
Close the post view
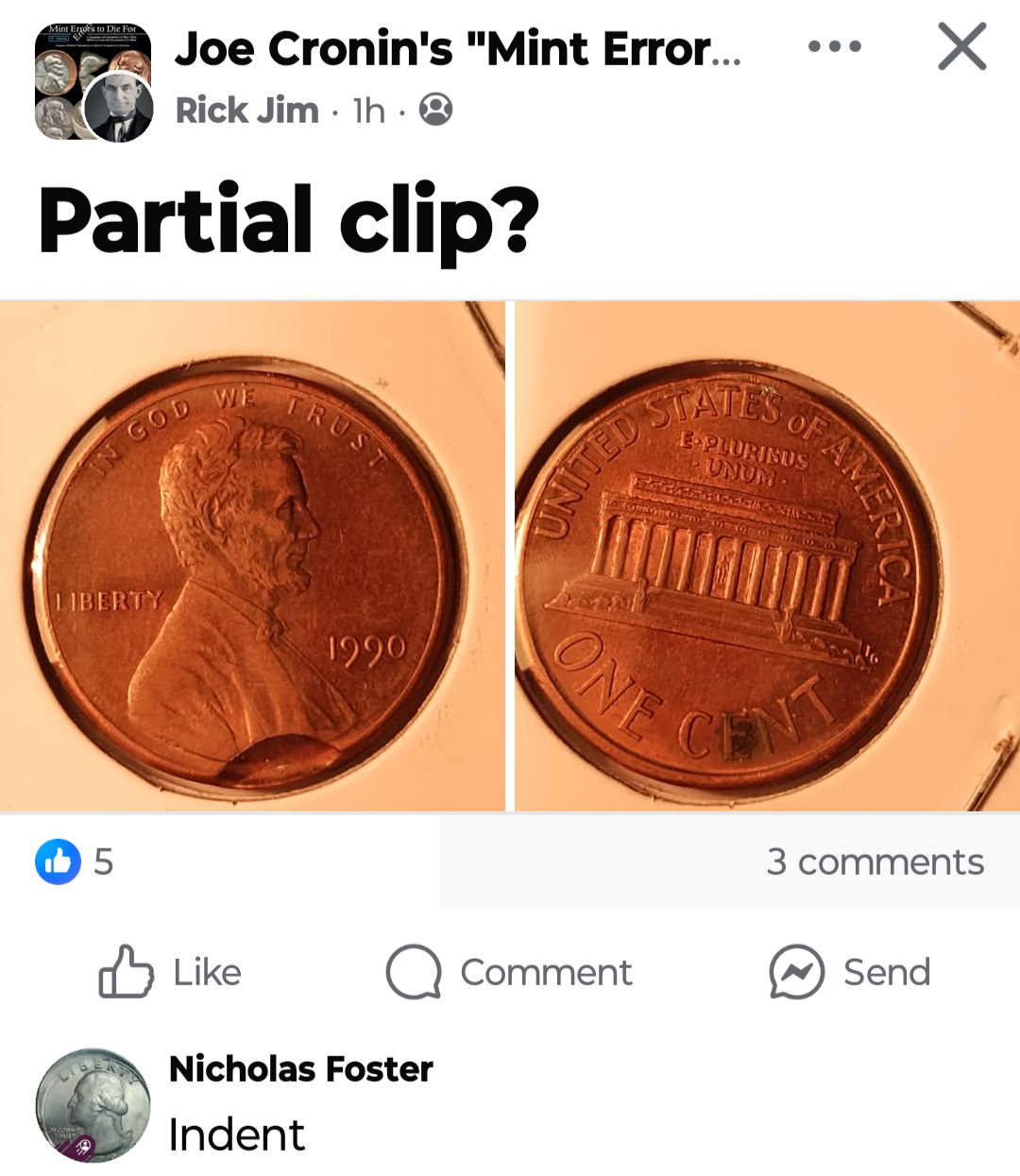(x=961, y=47)
